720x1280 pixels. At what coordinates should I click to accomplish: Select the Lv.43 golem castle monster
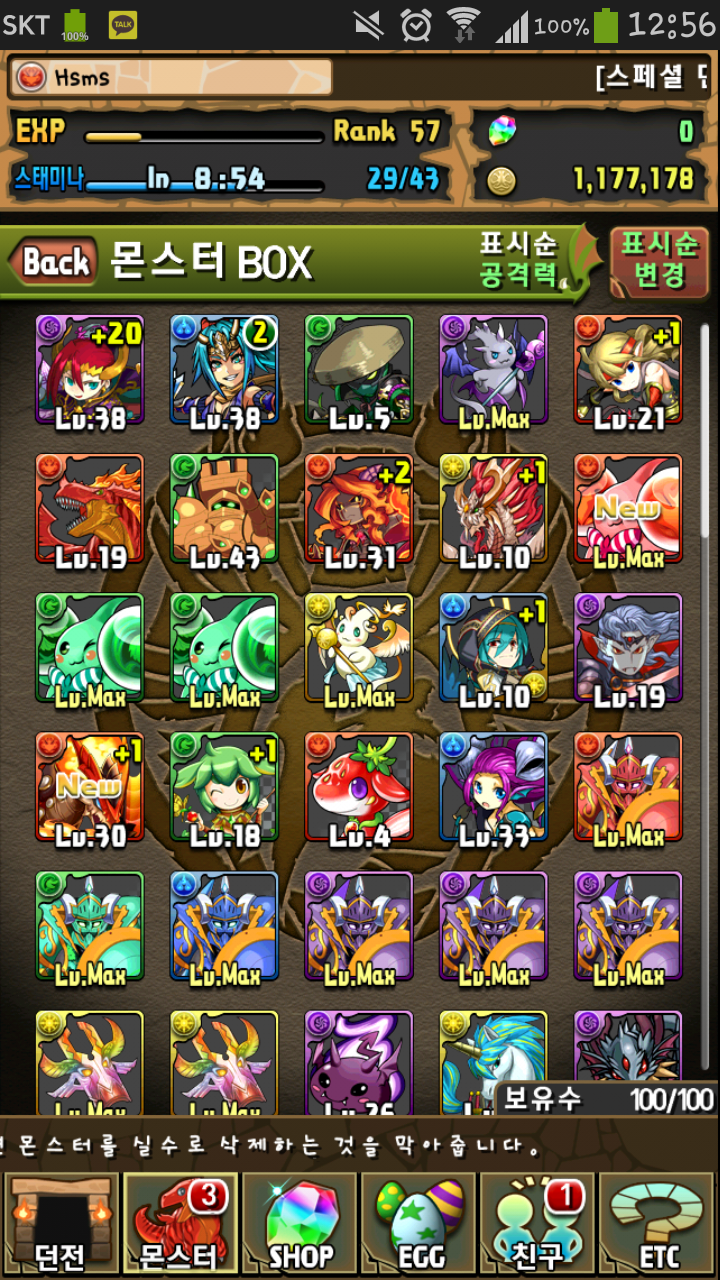click(x=224, y=509)
